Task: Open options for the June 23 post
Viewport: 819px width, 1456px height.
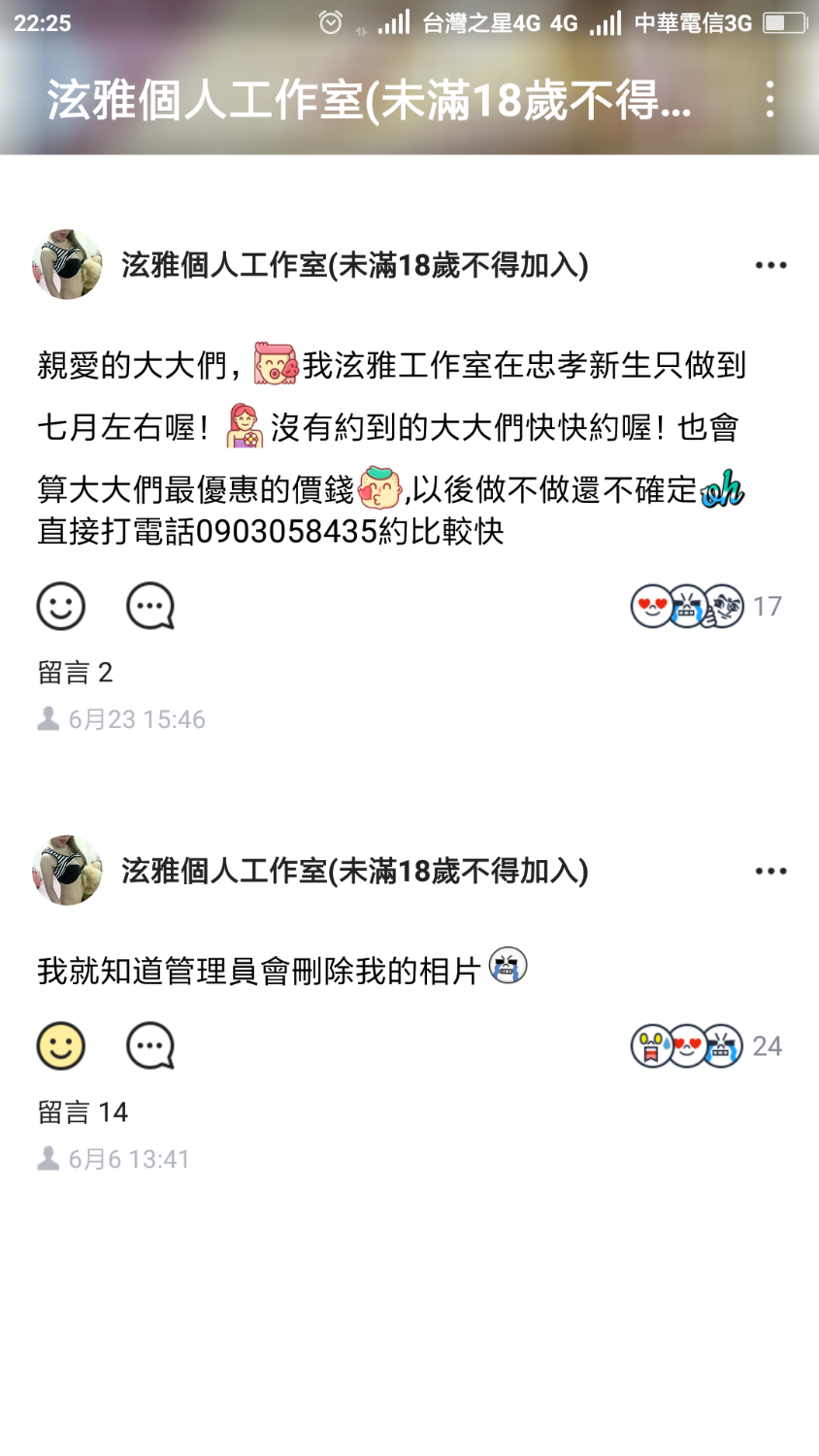Action: (770, 265)
